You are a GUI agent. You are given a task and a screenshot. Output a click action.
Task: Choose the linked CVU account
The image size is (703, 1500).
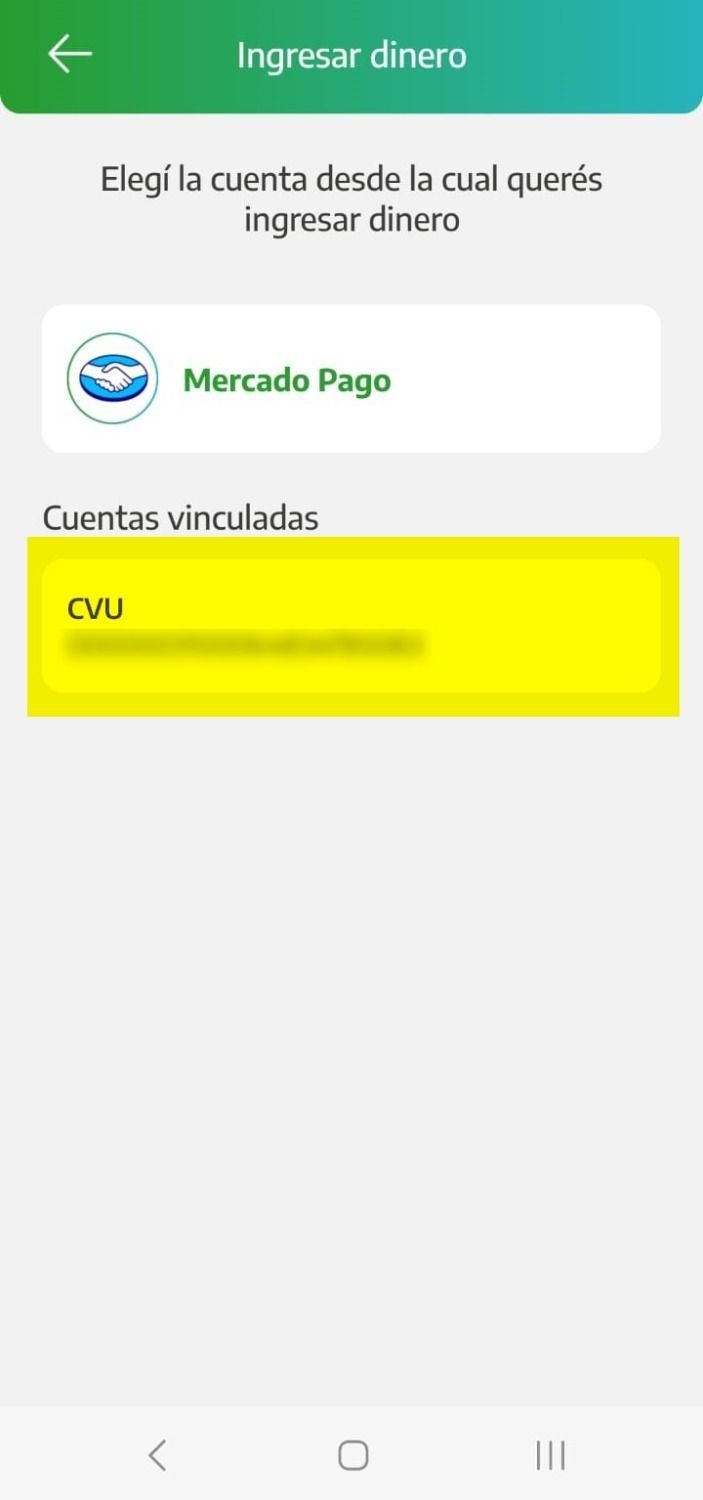point(351,626)
